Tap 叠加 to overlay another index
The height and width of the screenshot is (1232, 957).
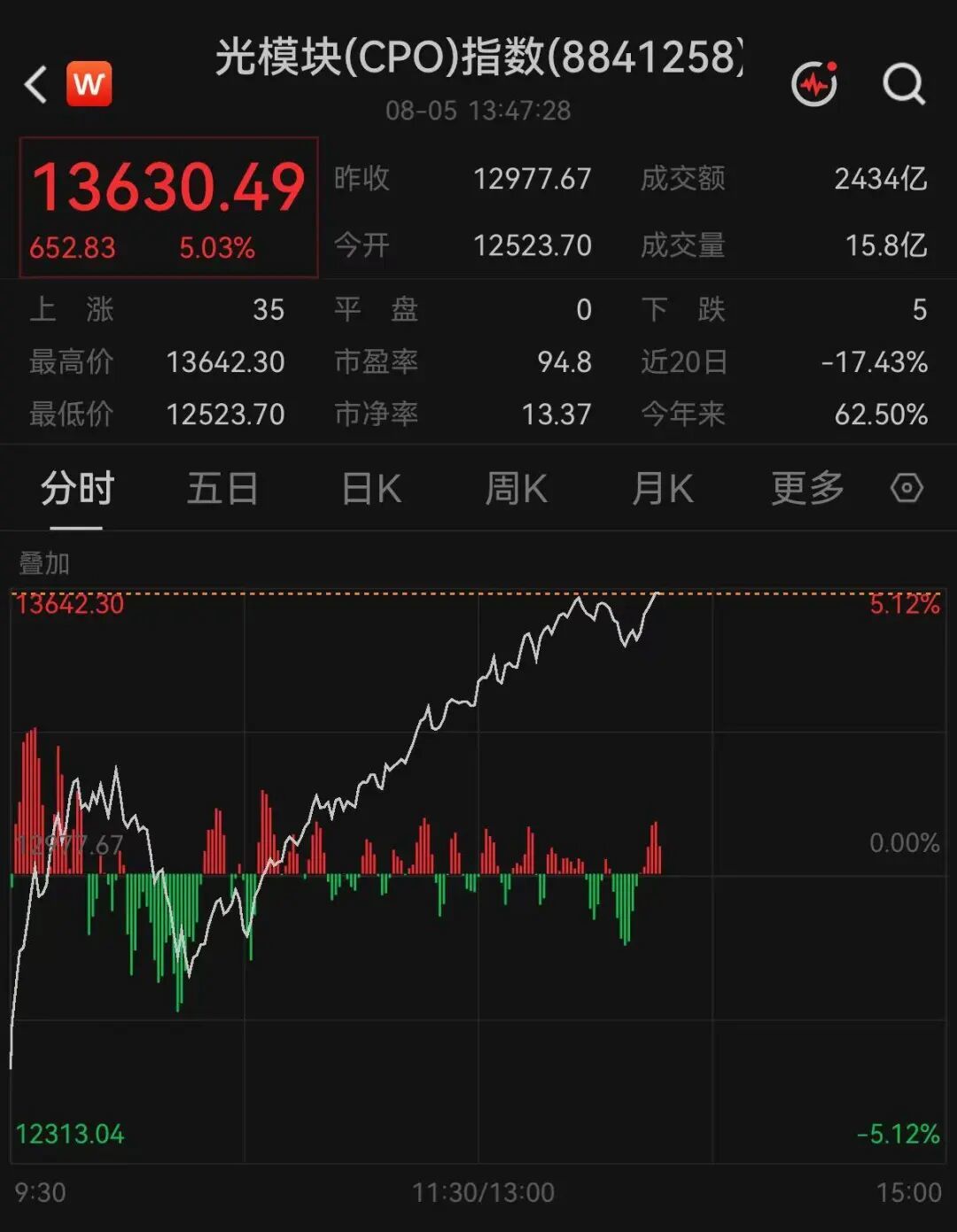coord(44,563)
